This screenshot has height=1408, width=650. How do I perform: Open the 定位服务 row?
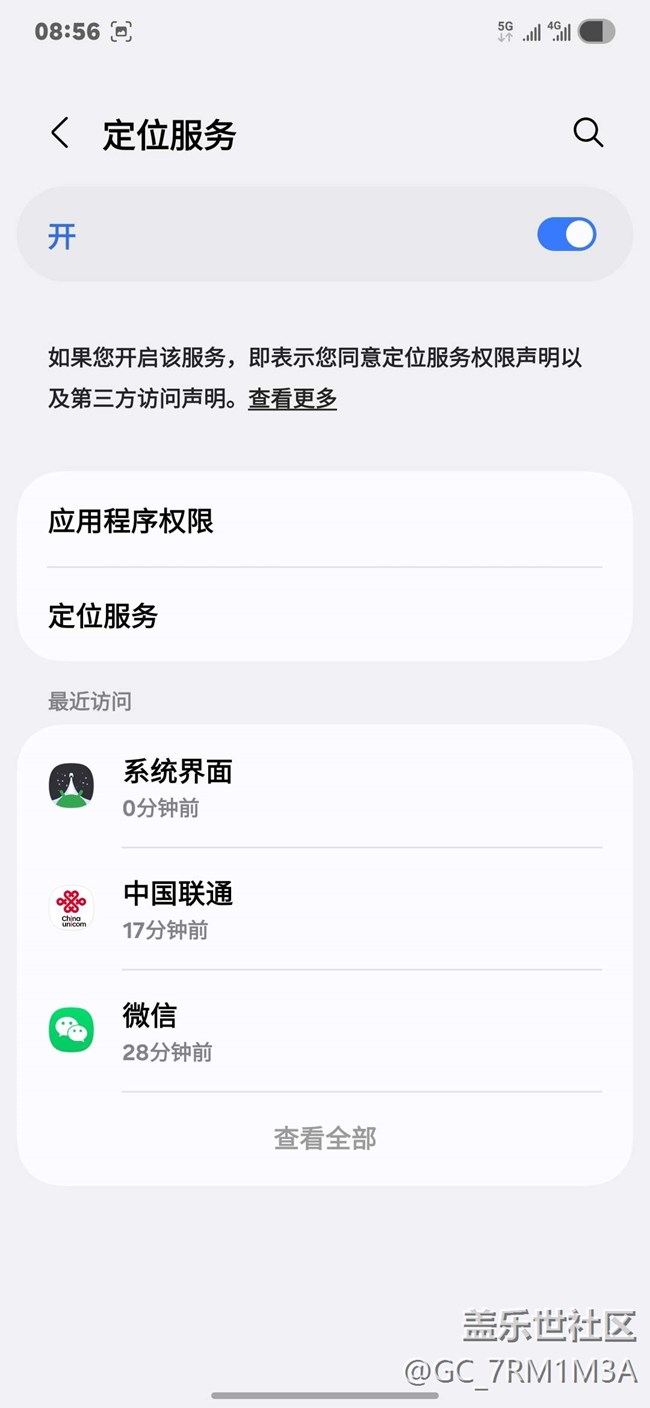click(x=324, y=616)
